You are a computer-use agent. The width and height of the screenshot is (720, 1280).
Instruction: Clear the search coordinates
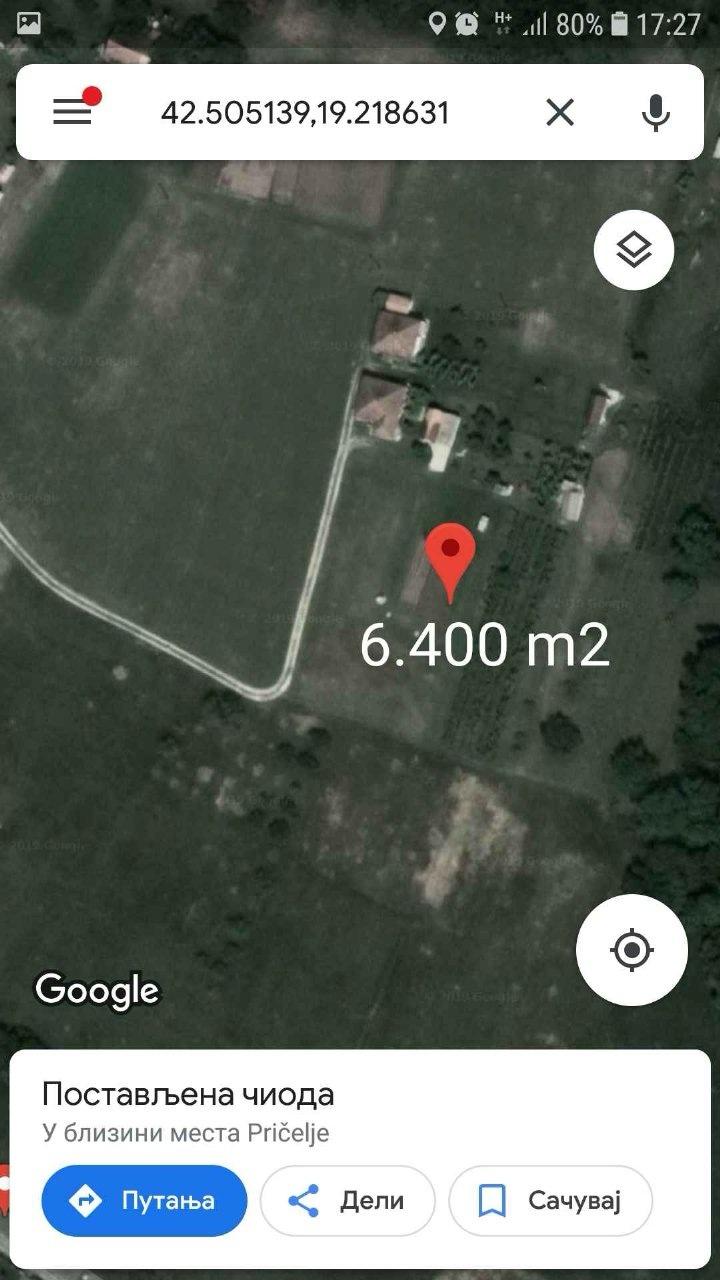click(560, 112)
